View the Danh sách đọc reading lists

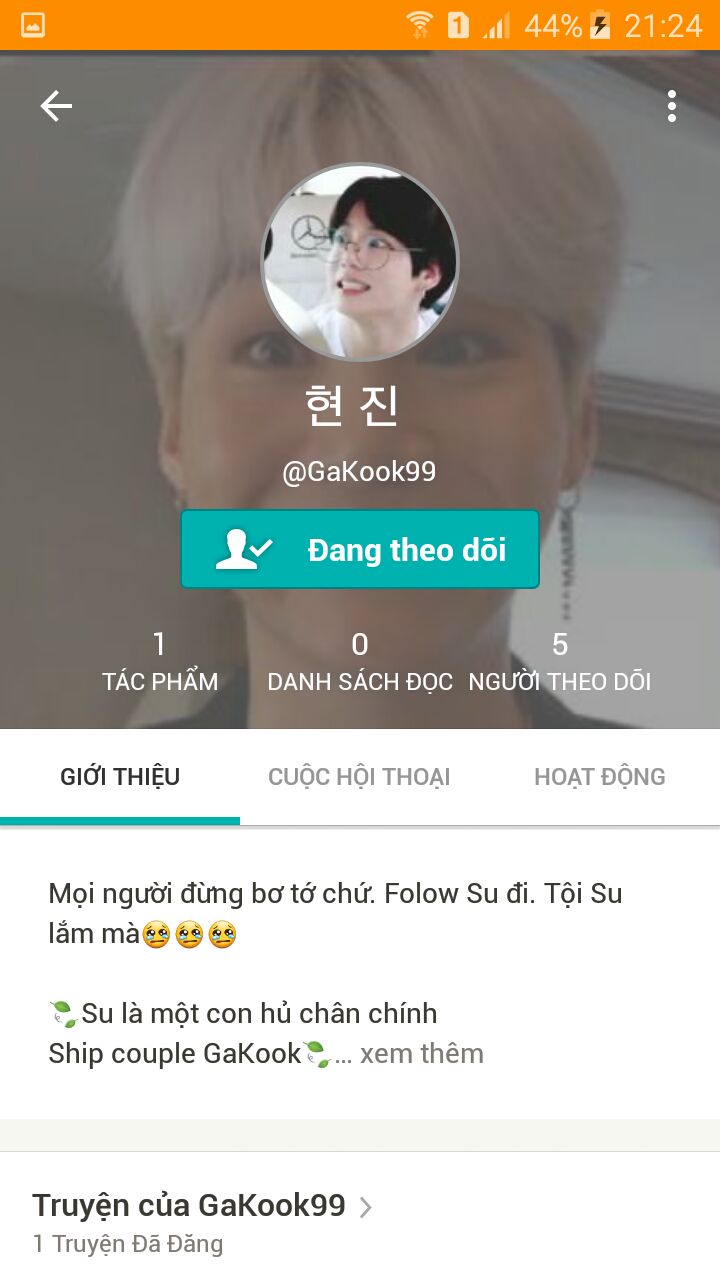click(x=360, y=662)
